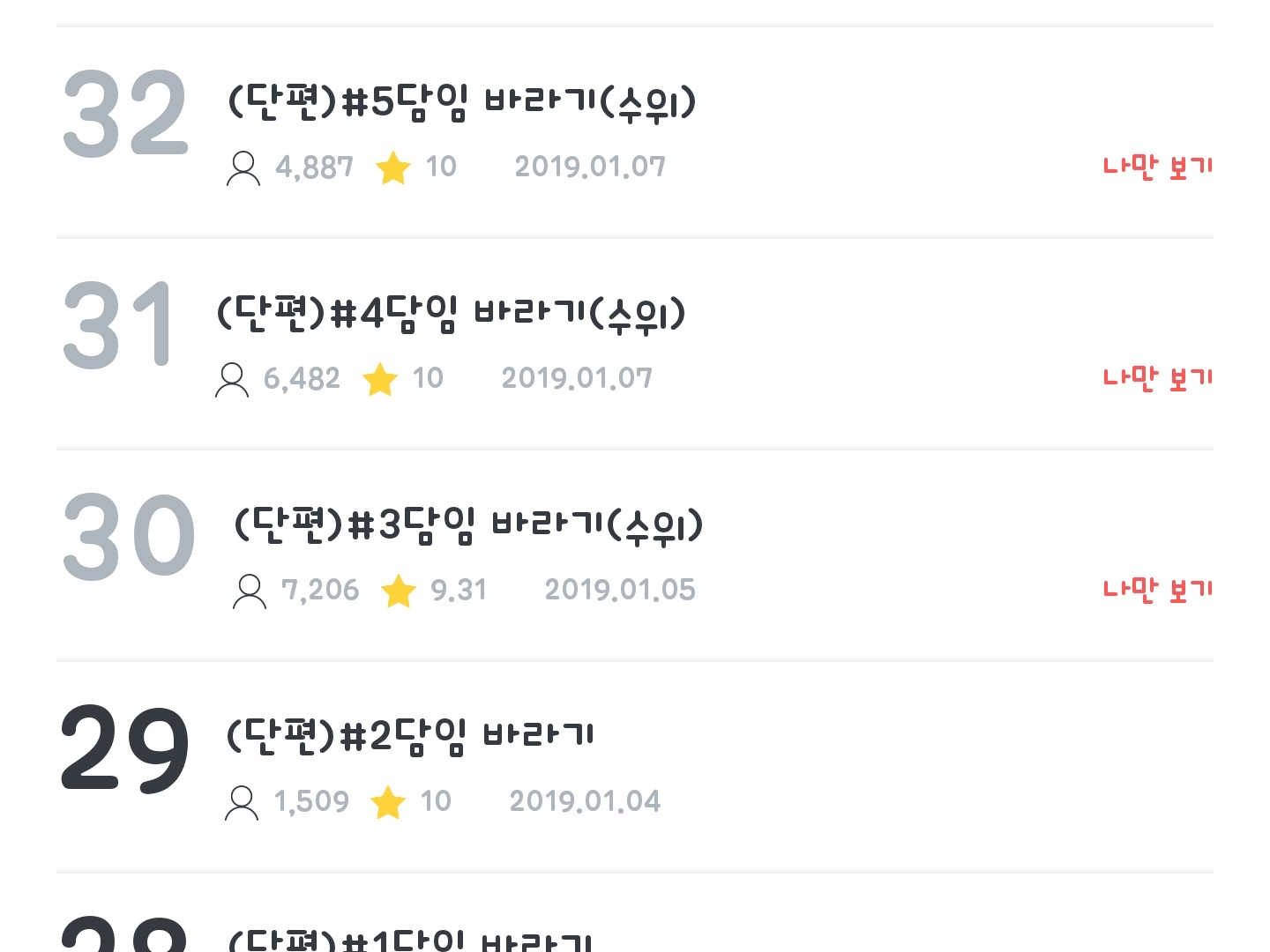
Task: Open episode 32 (단편)#5담임 바라기(수위)
Action: [x=461, y=103]
